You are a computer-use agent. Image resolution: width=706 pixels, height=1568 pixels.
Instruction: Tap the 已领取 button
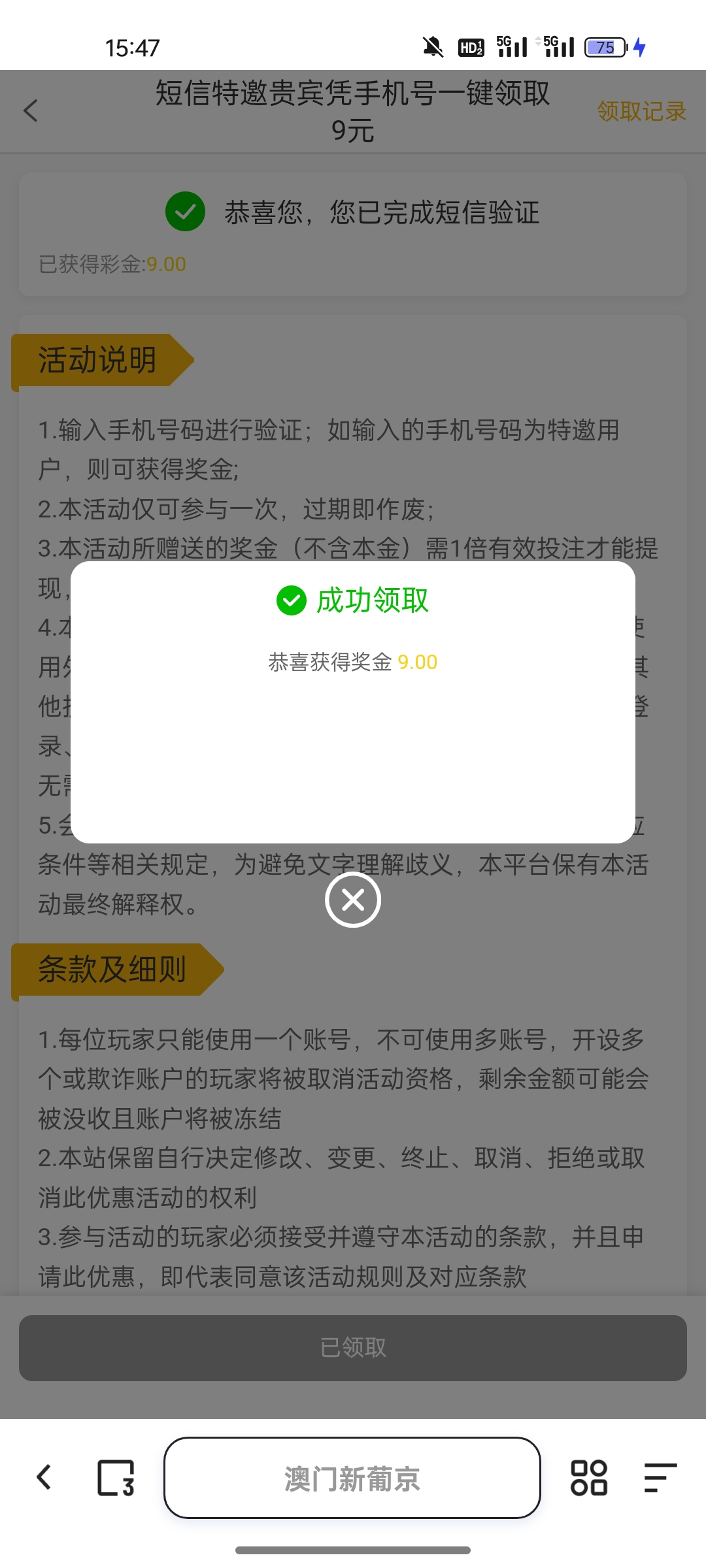tap(353, 1348)
